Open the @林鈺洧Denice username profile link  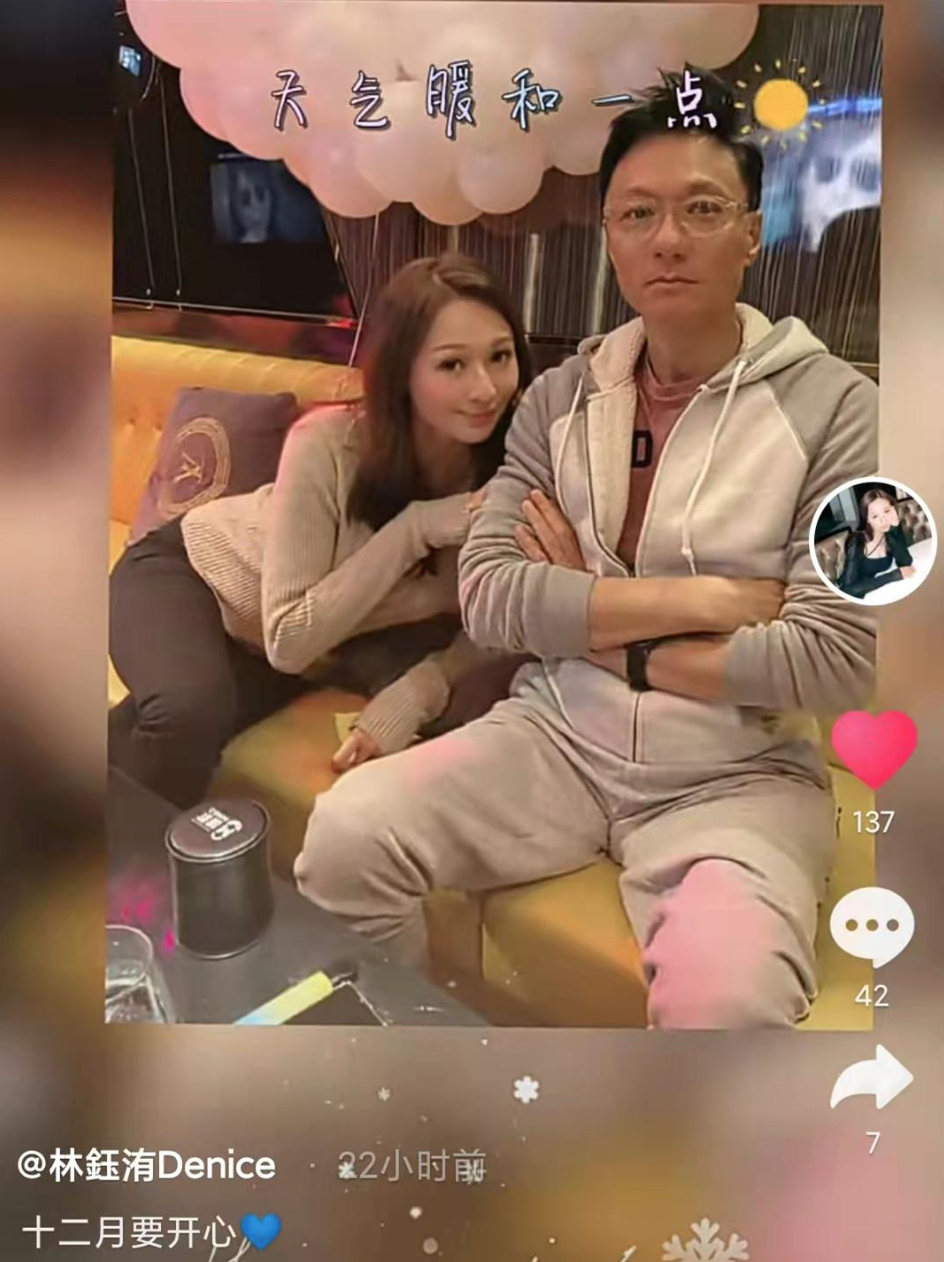[x=146, y=1165]
